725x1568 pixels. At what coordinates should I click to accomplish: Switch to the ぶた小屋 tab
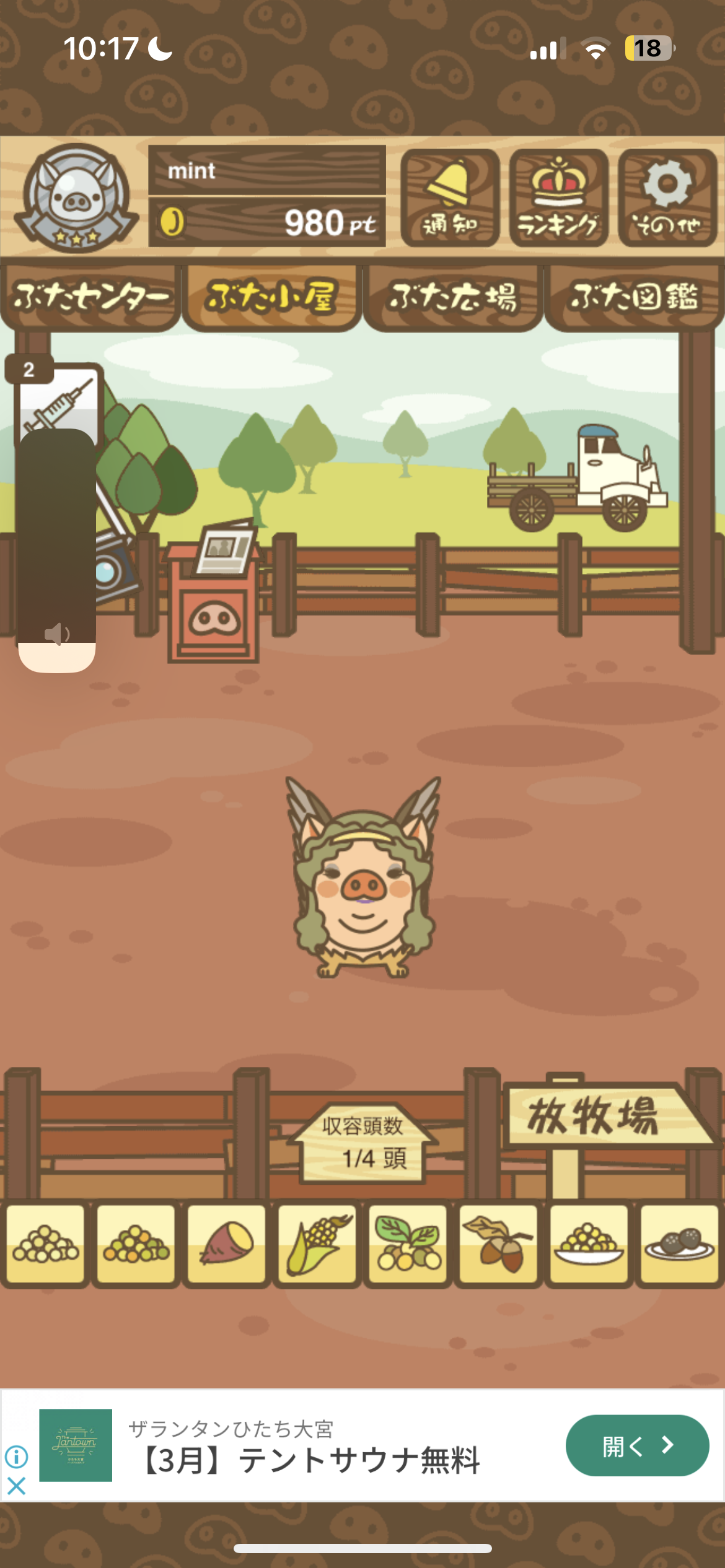tap(271, 298)
